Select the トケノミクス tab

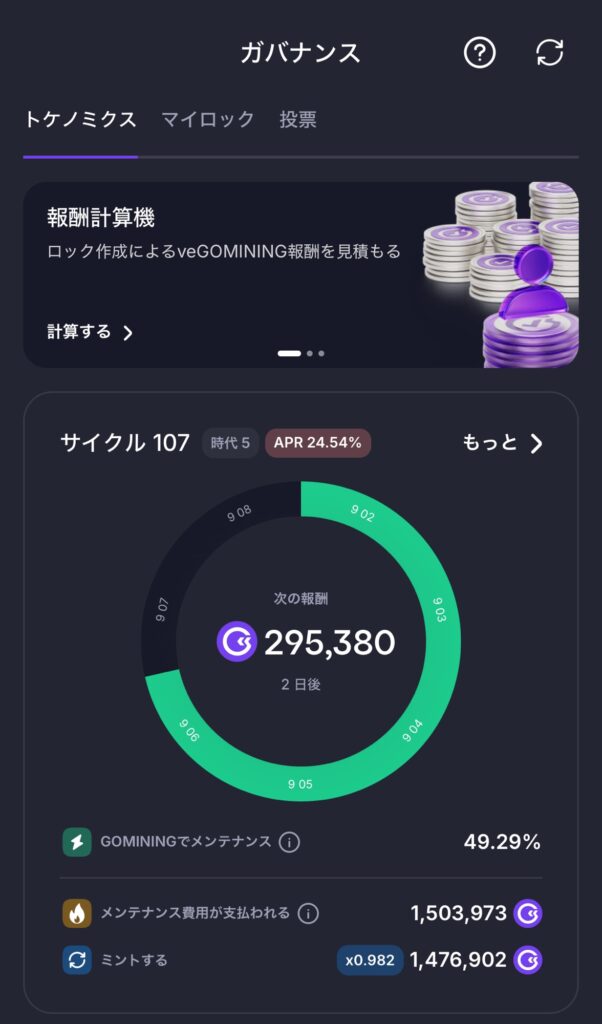80,120
